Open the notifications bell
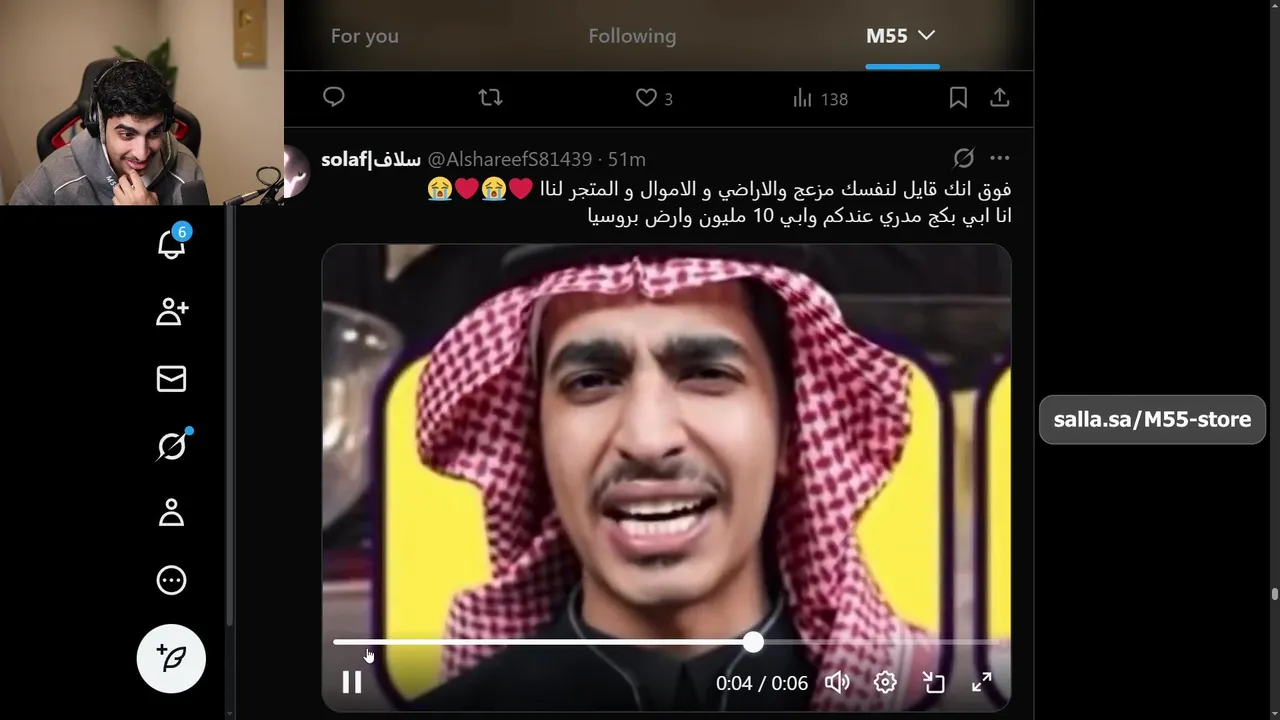This screenshot has height=720, width=1280. pyautogui.click(x=171, y=244)
